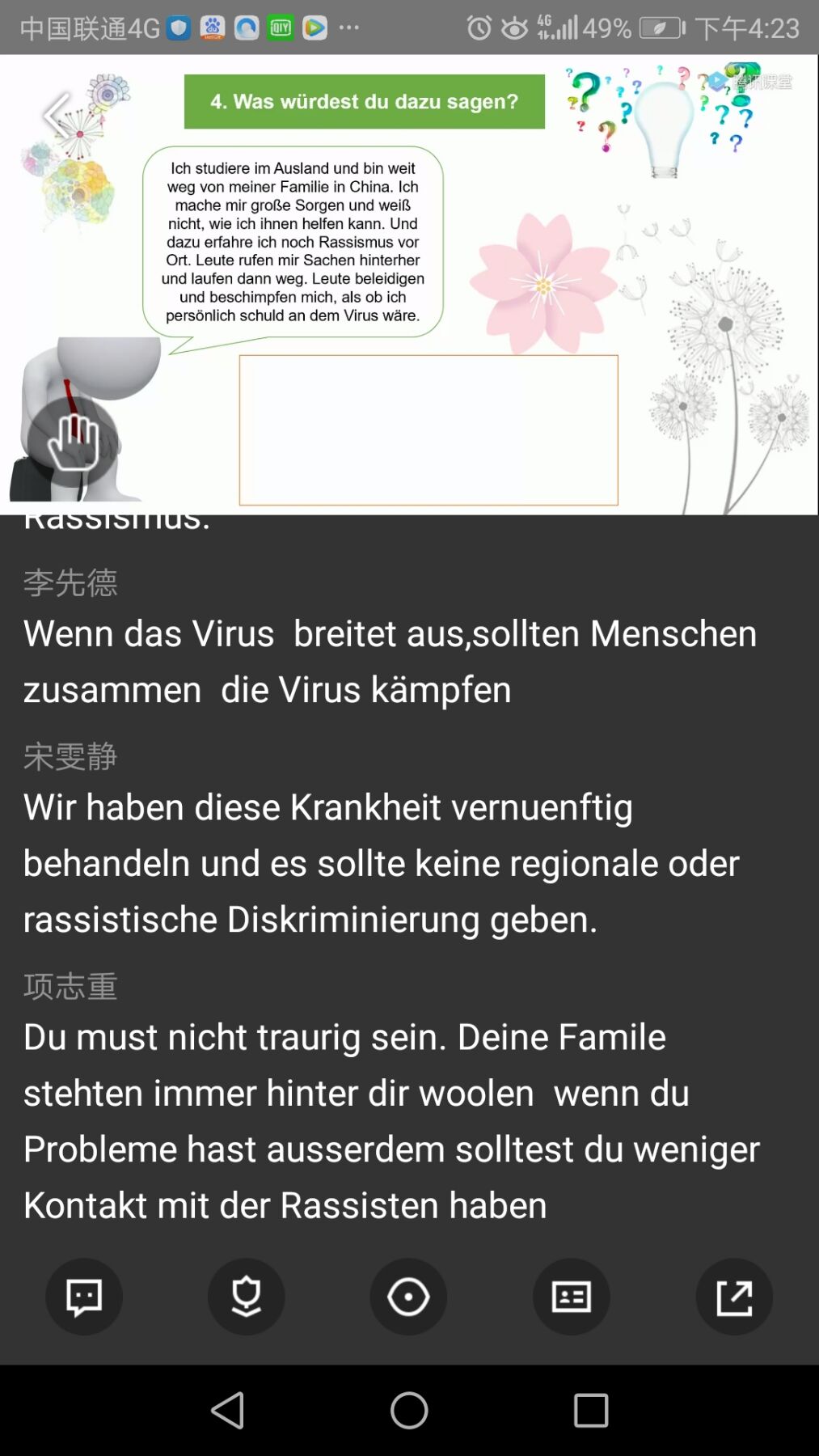Raise your hand in class

click(x=74, y=441)
